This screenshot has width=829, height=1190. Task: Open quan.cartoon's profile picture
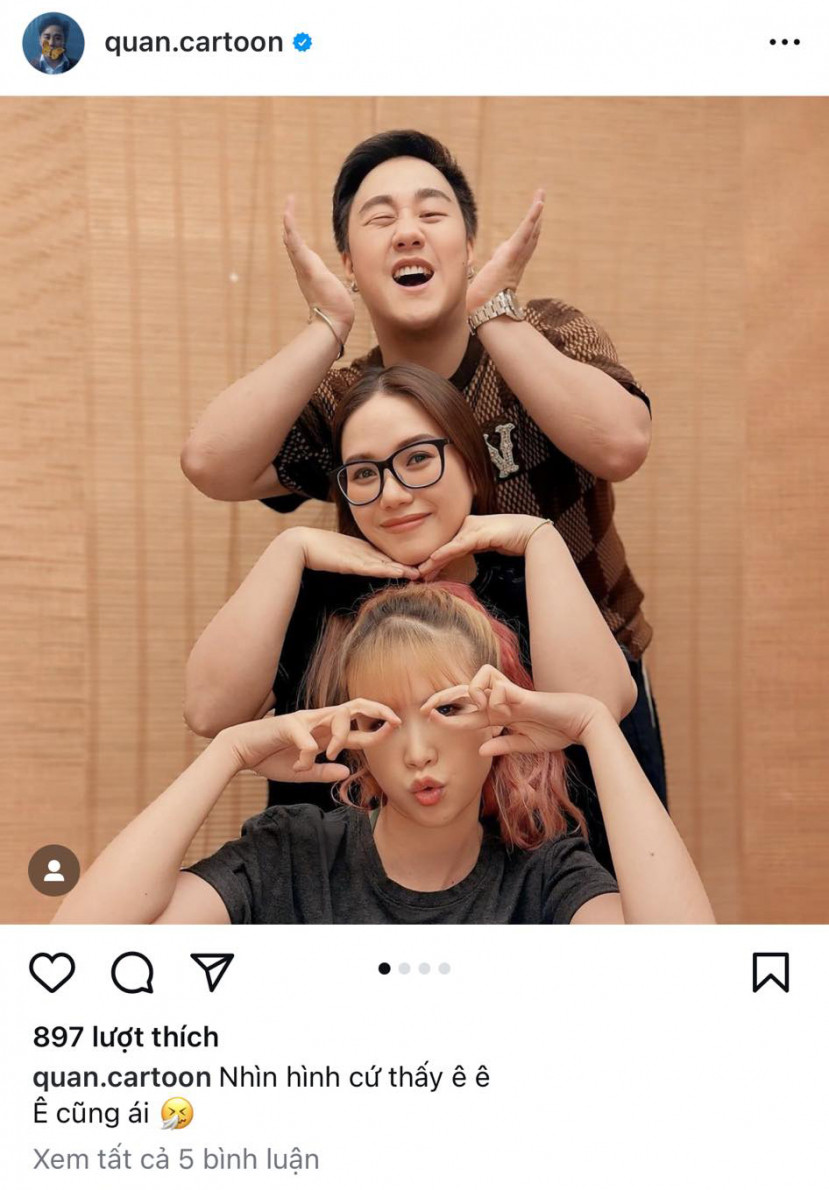pos(53,43)
